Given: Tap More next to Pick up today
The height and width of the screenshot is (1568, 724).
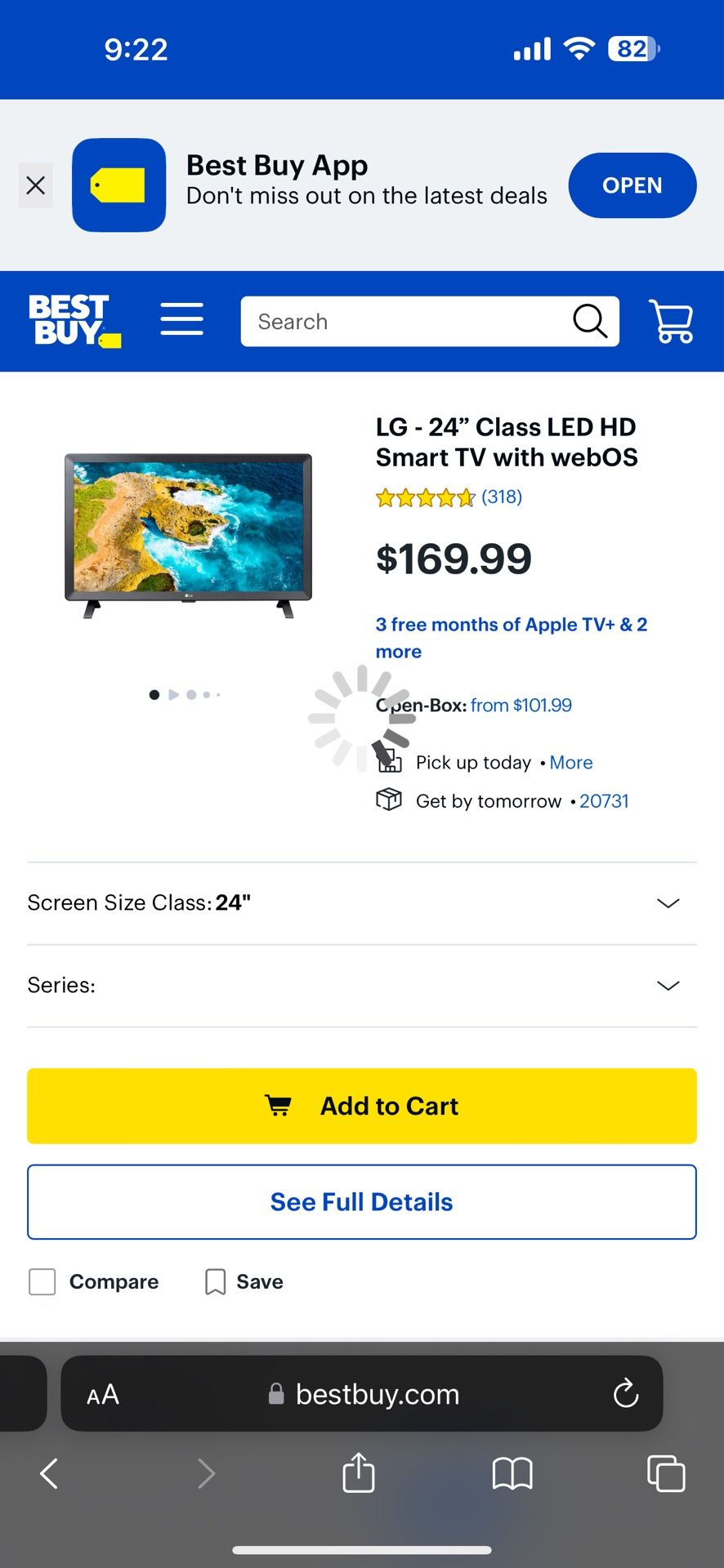Looking at the screenshot, I should tap(571, 762).
